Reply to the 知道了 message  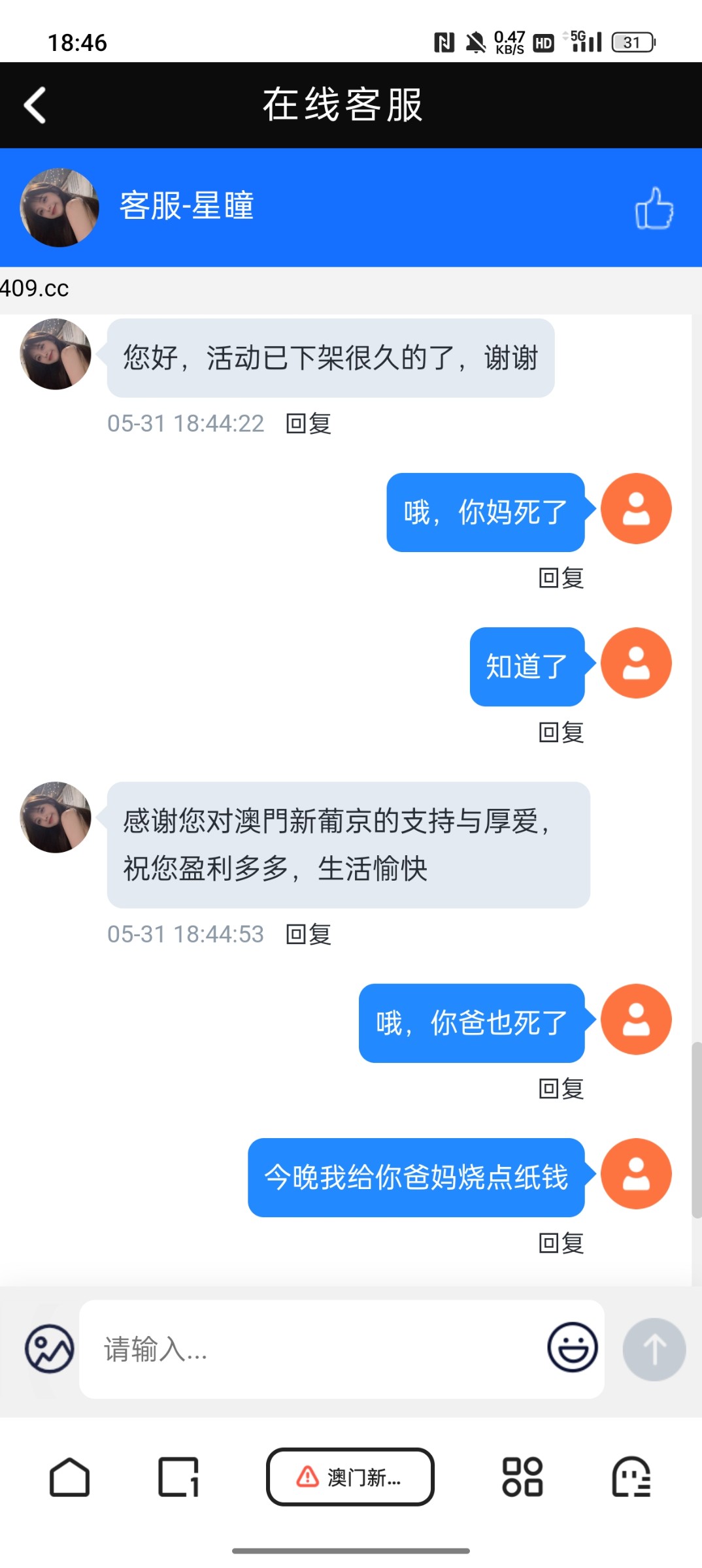tap(560, 734)
